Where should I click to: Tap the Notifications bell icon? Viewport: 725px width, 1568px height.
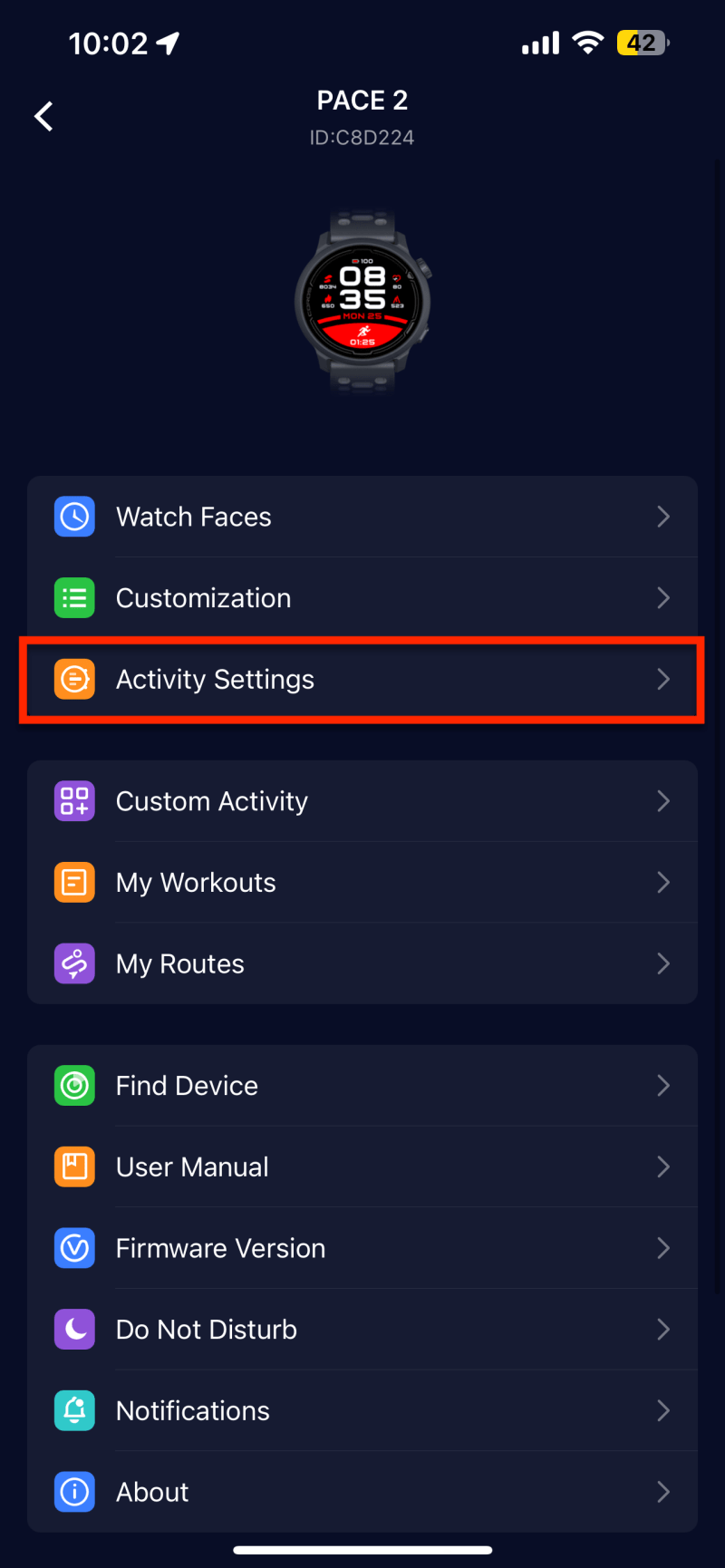(x=74, y=1410)
